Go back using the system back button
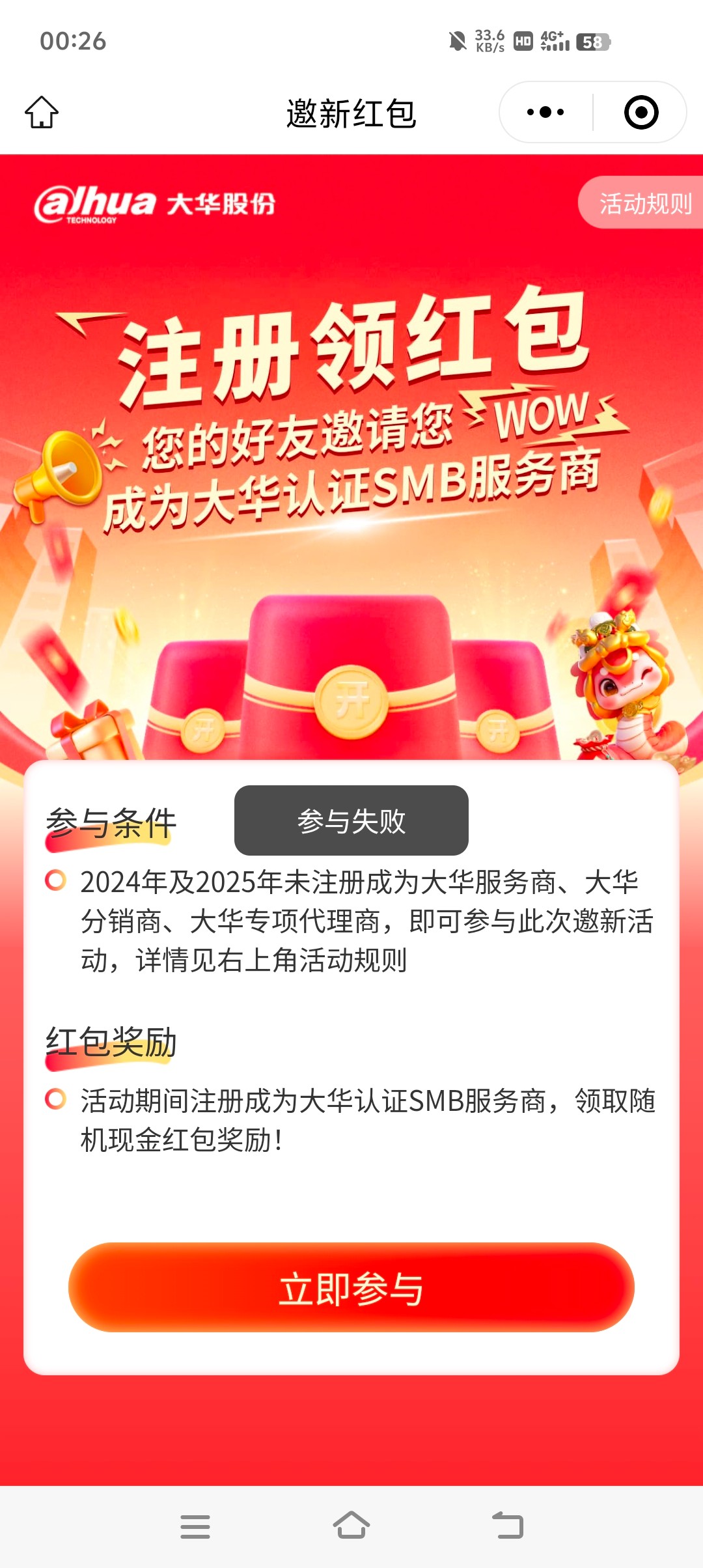The image size is (703, 1568). click(508, 1525)
